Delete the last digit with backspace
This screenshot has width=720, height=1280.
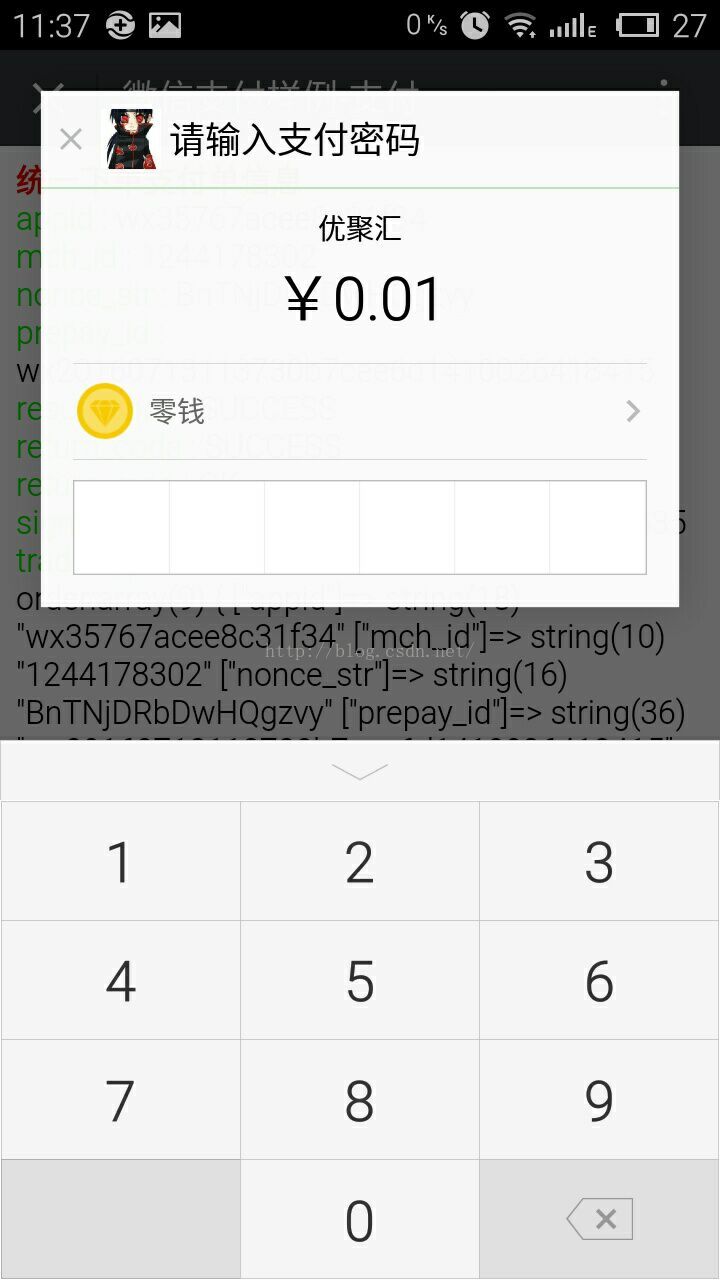click(x=599, y=1220)
